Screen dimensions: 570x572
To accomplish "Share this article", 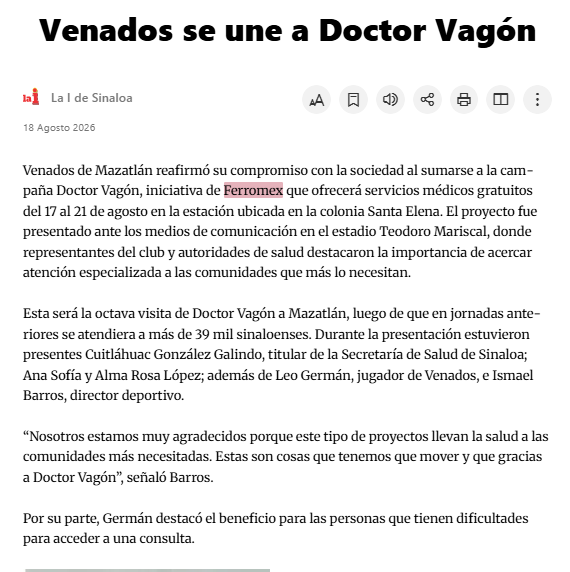I will (427, 100).
